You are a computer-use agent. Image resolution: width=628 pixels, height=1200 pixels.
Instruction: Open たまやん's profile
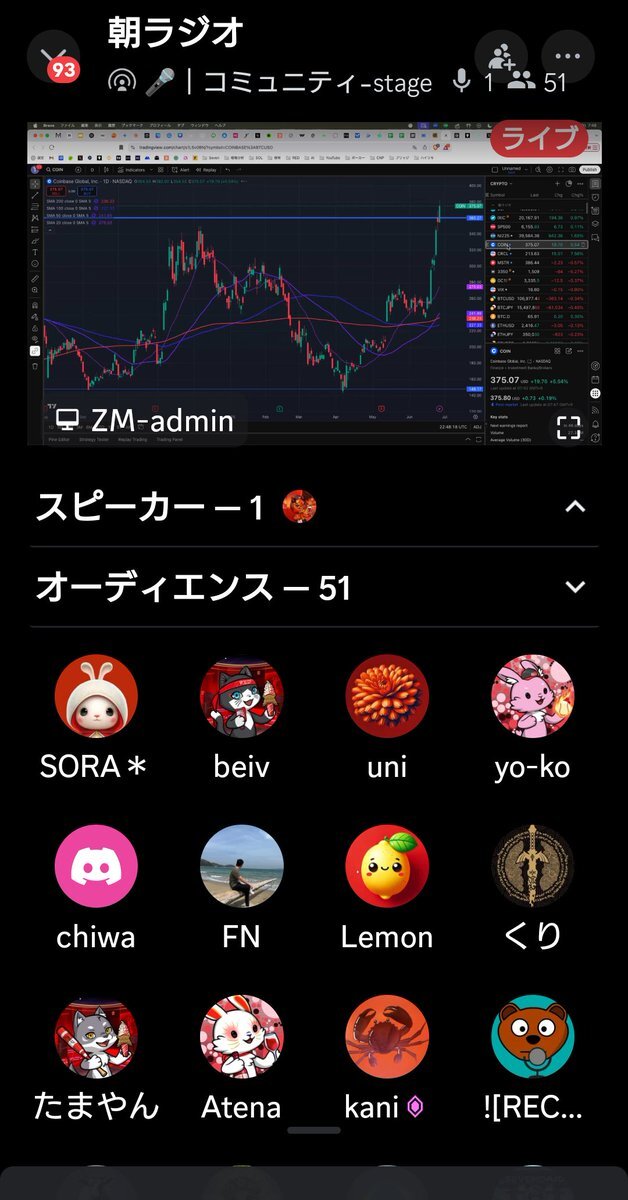click(96, 1036)
